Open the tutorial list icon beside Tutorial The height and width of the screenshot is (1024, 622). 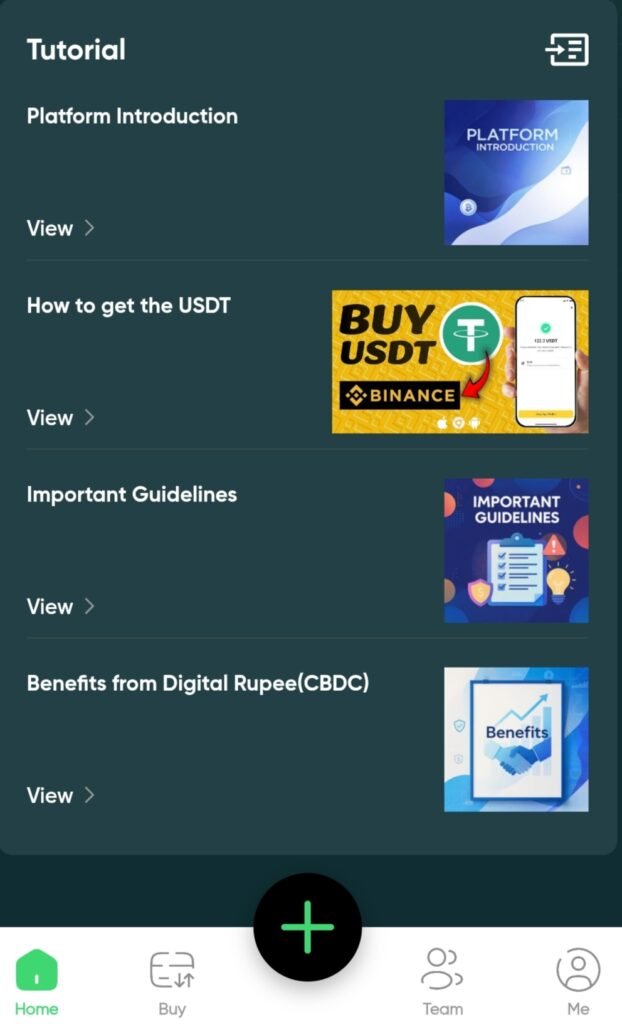click(566, 49)
